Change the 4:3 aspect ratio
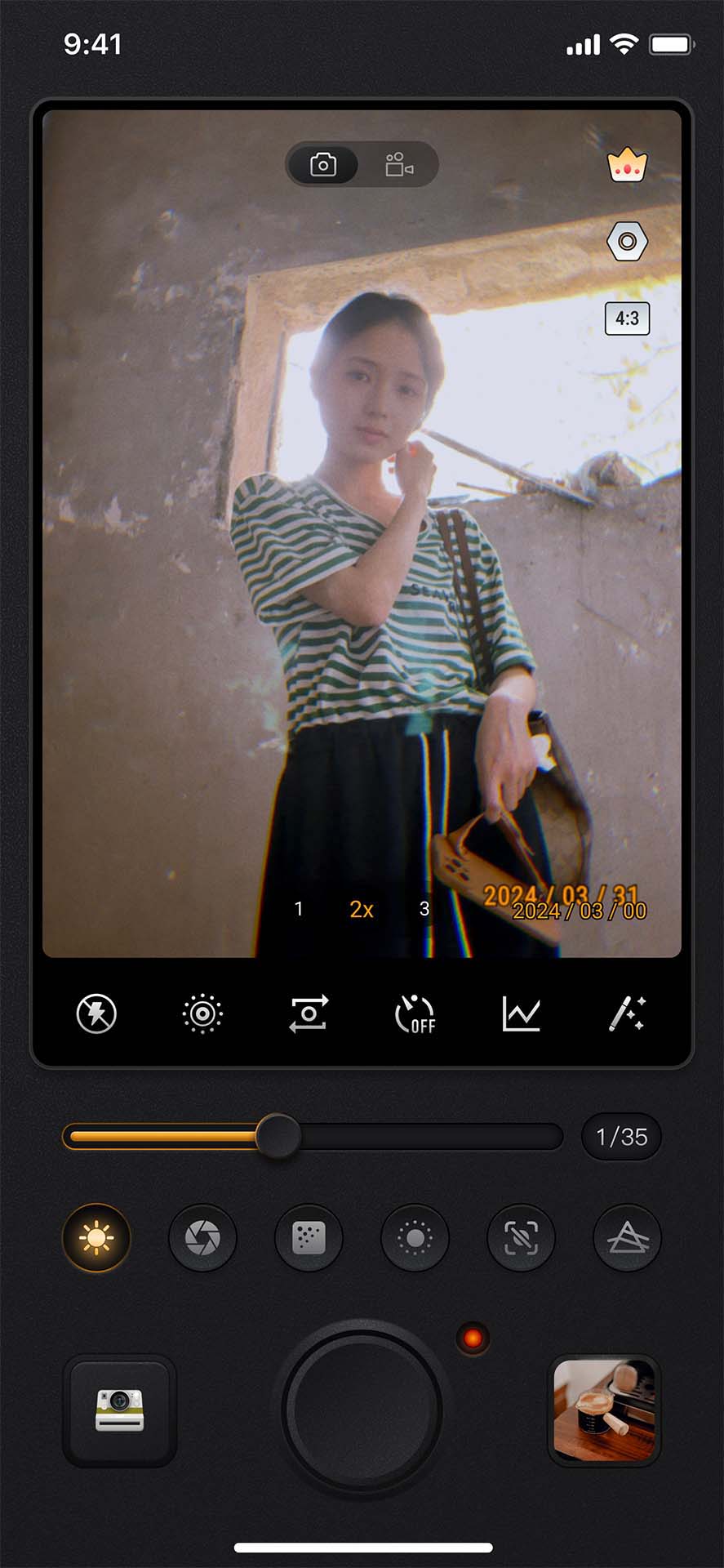 (x=627, y=318)
